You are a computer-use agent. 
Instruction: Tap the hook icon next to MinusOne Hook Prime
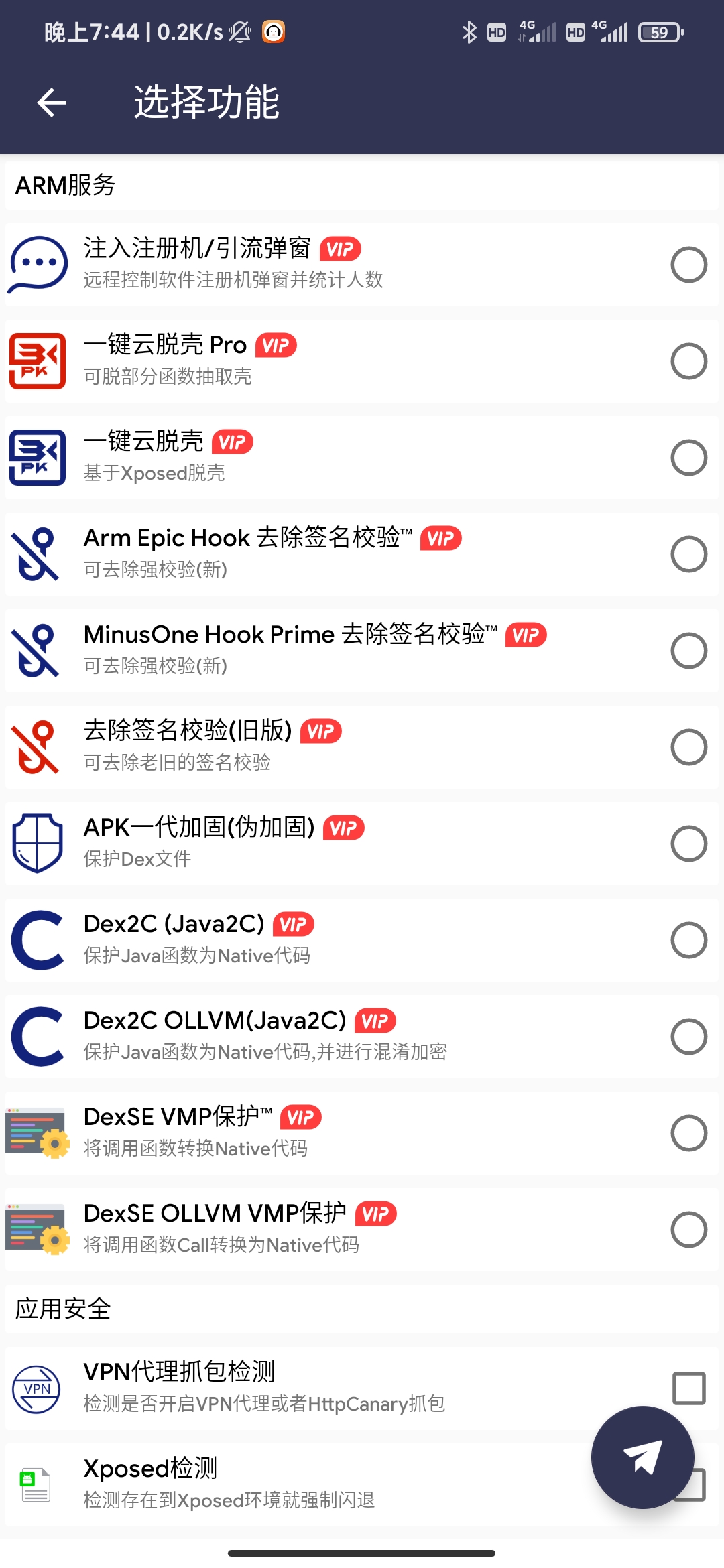(x=38, y=650)
